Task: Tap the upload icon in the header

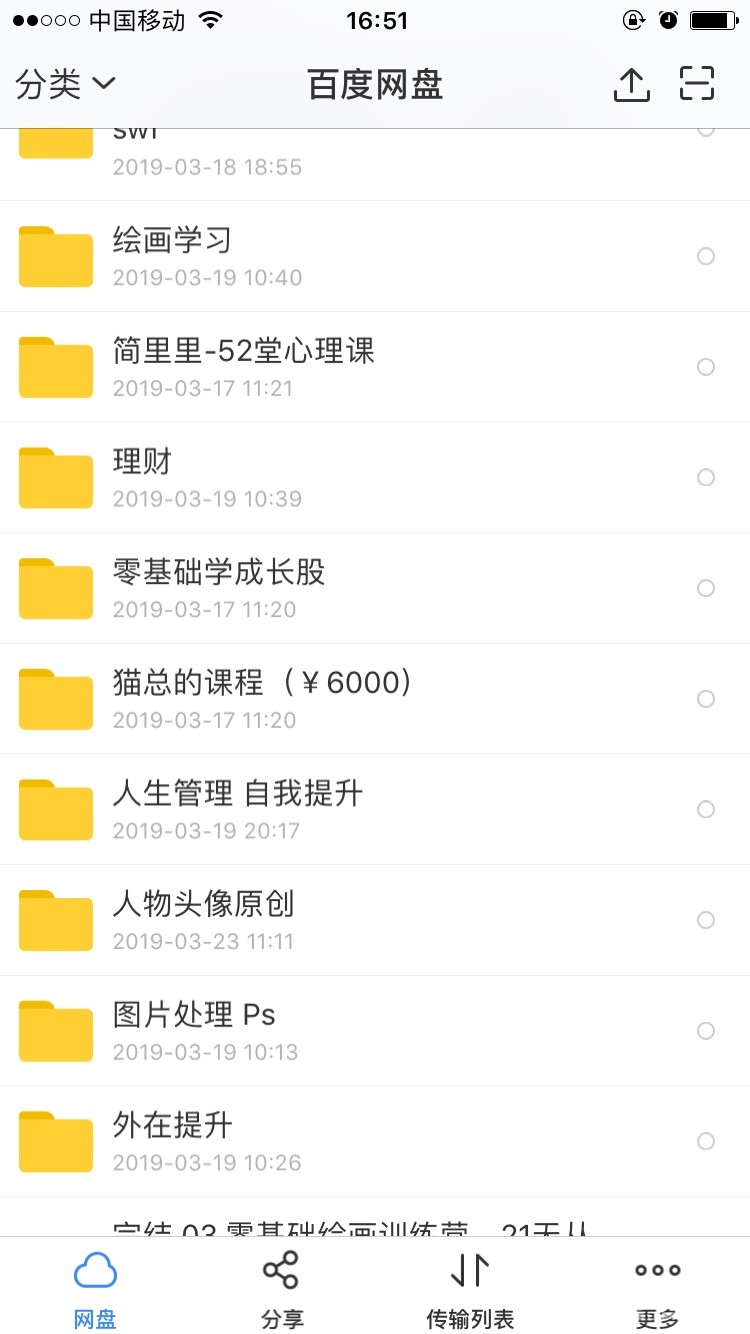Action: 631,85
